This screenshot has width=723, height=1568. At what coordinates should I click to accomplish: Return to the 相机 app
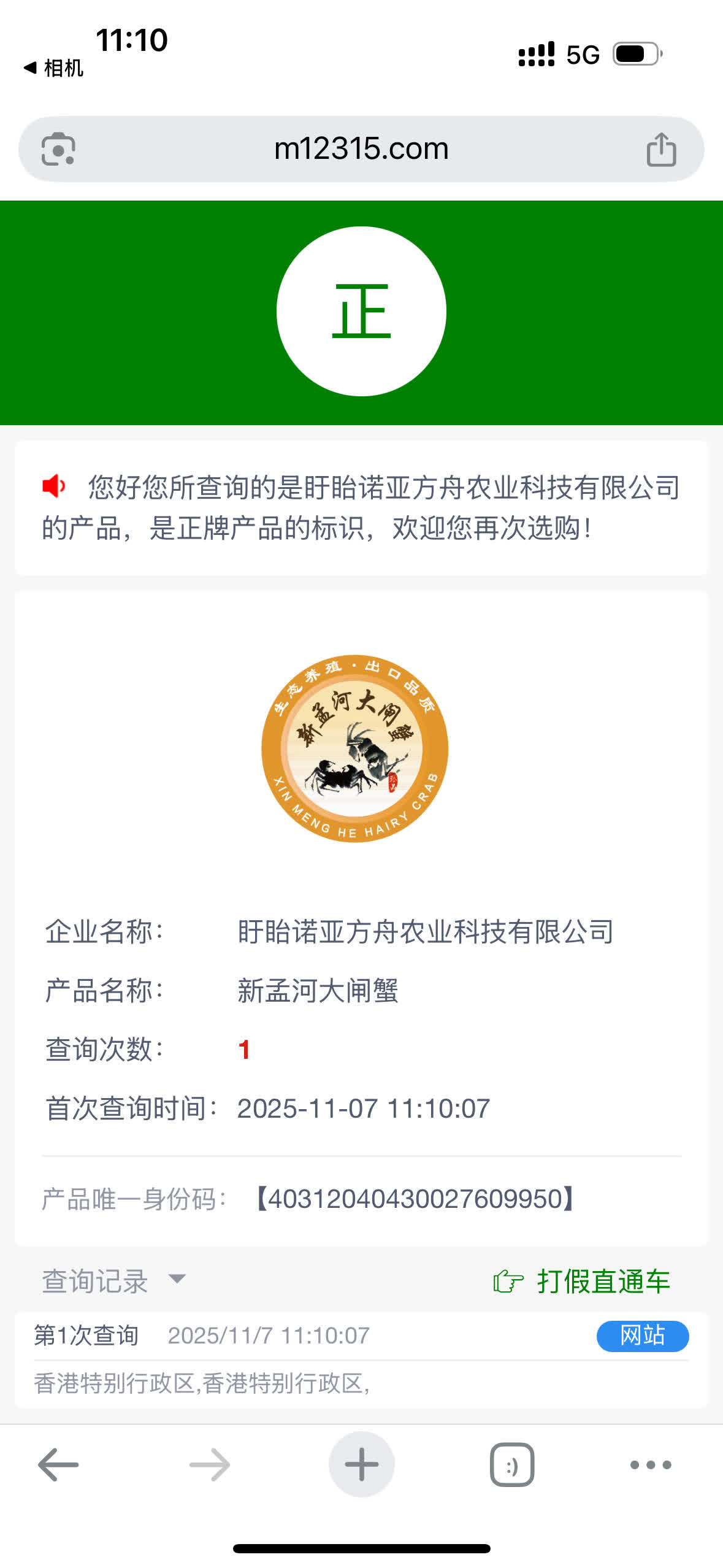pos(53,68)
